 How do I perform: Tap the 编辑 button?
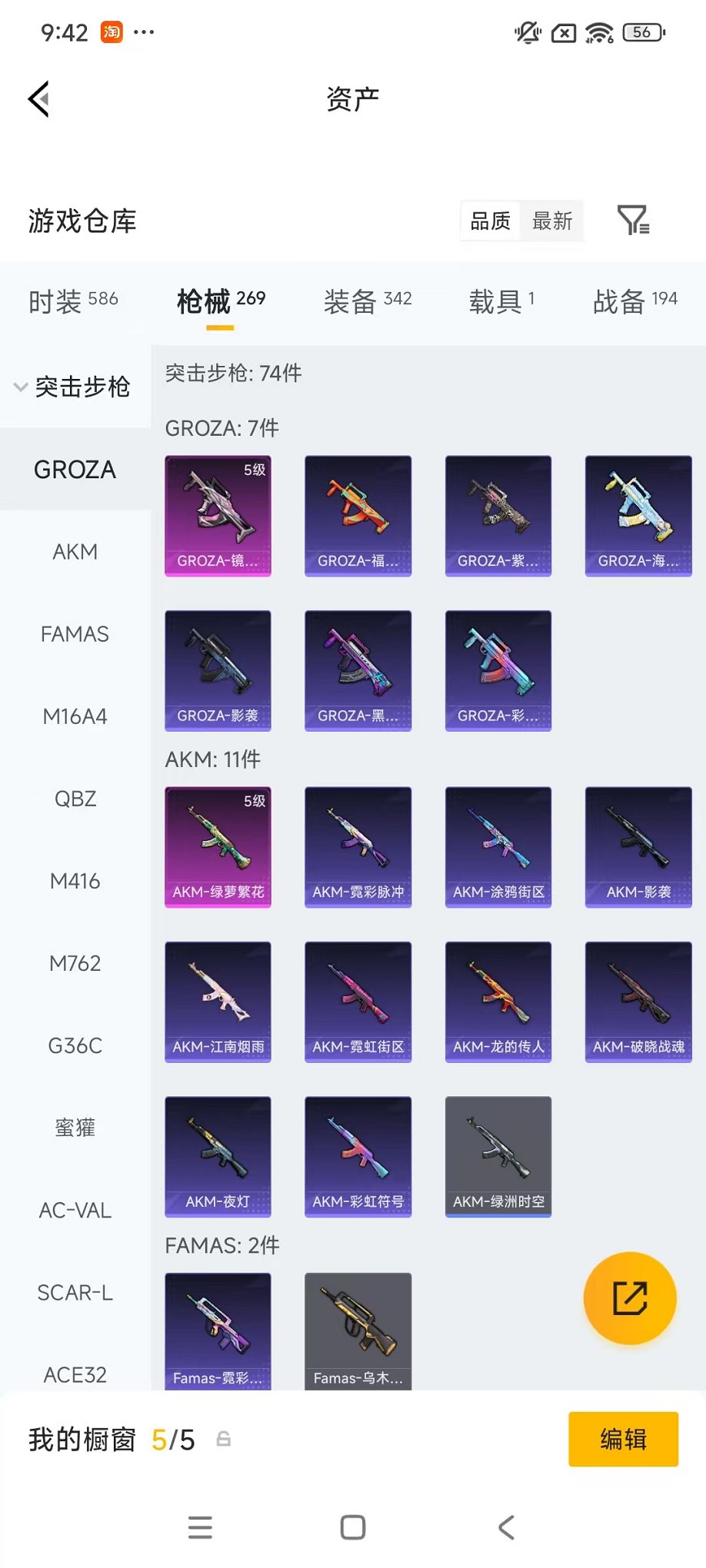[x=623, y=1439]
